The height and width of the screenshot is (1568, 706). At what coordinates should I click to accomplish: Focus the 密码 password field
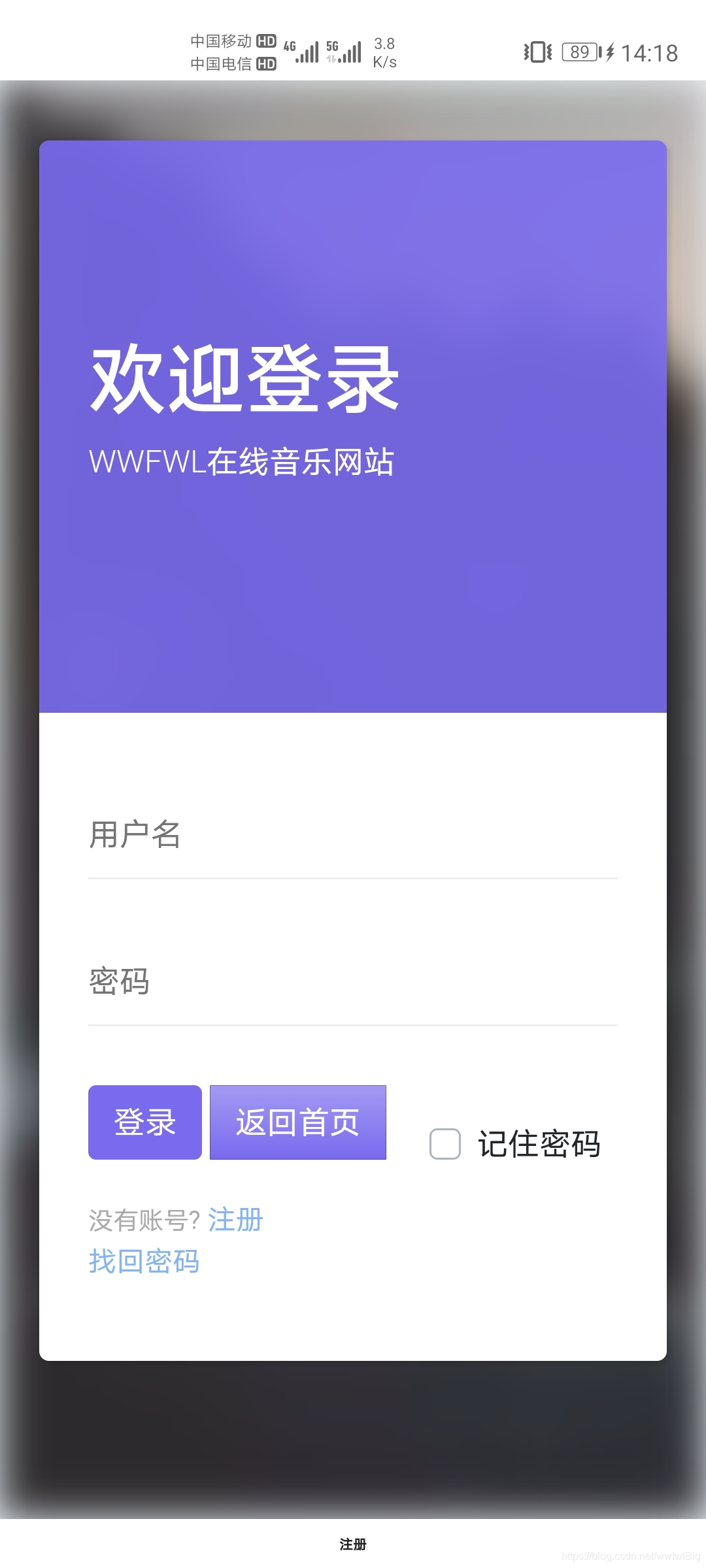click(352, 982)
